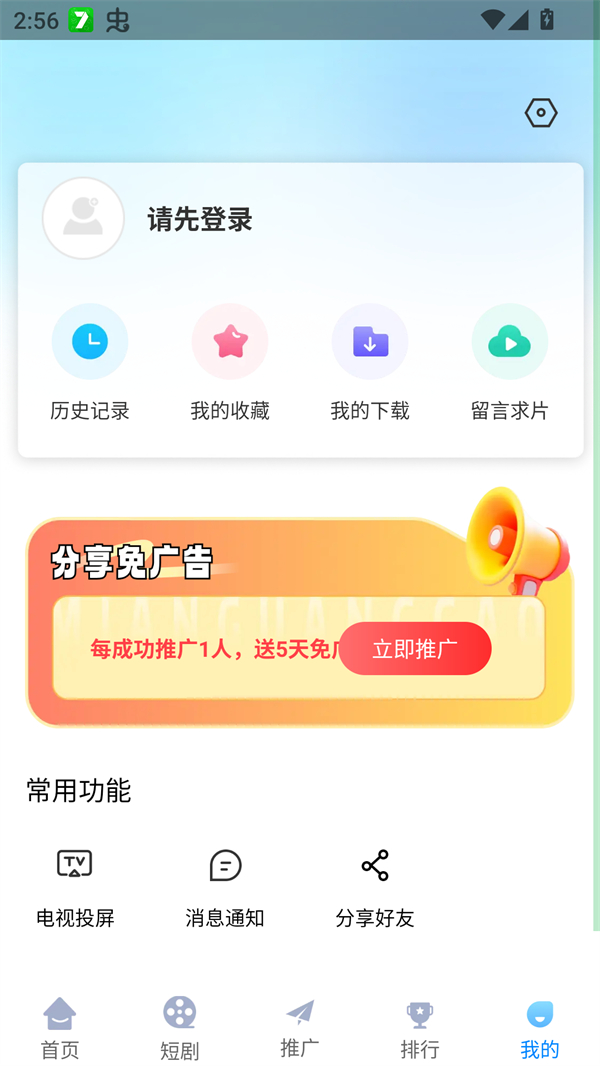The width and height of the screenshot is (600, 1066).
Task: Tap the 立即推广 button
Action: (x=415, y=649)
